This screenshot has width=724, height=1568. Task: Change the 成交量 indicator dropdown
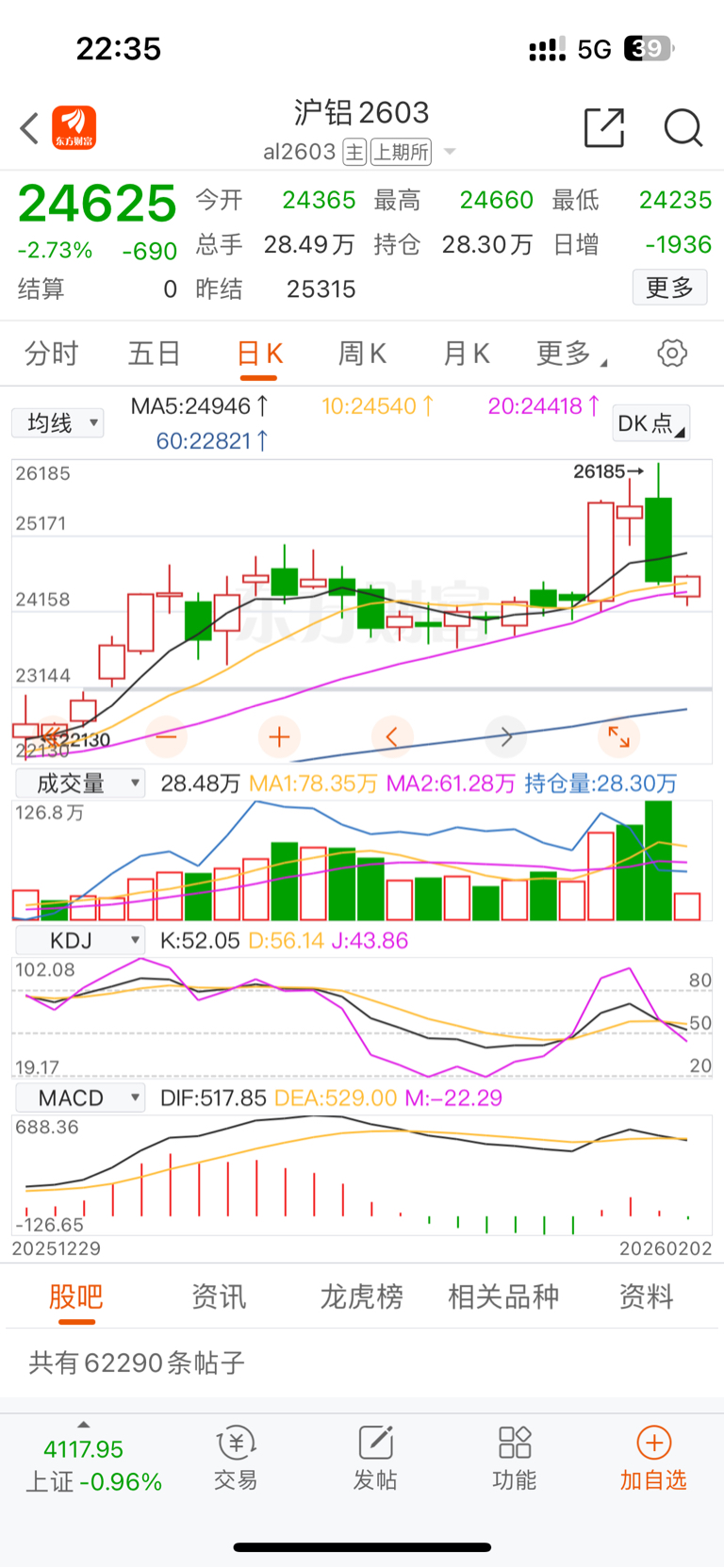80,784
